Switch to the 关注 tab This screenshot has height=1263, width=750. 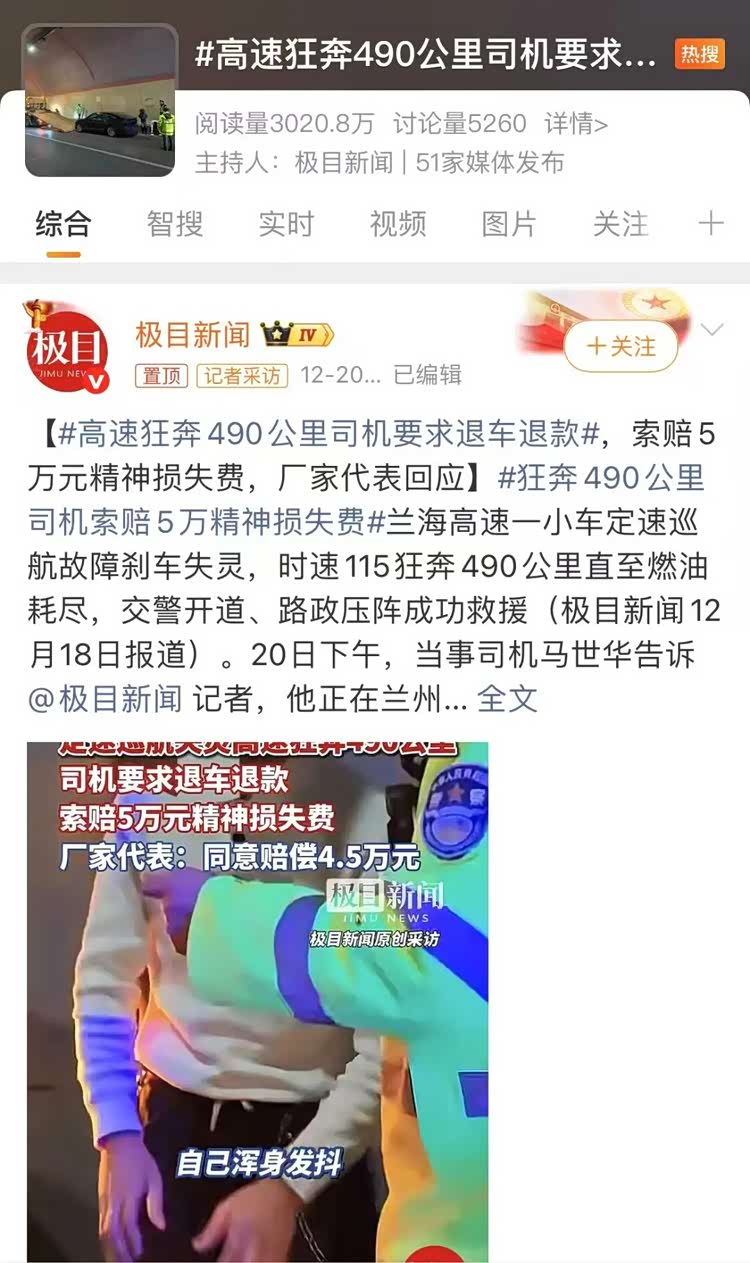(x=620, y=224)
